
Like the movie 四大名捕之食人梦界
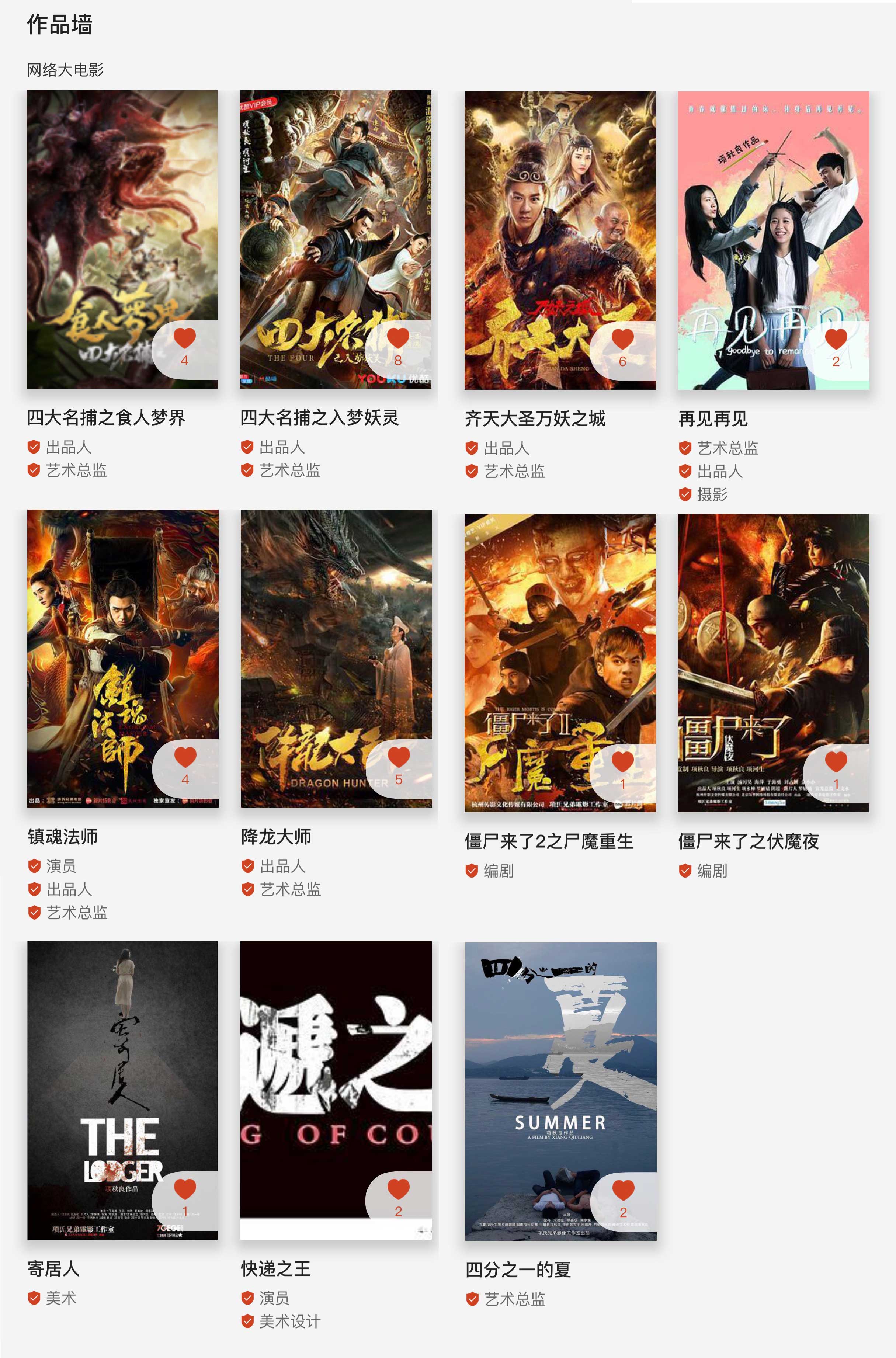(185, 338)
